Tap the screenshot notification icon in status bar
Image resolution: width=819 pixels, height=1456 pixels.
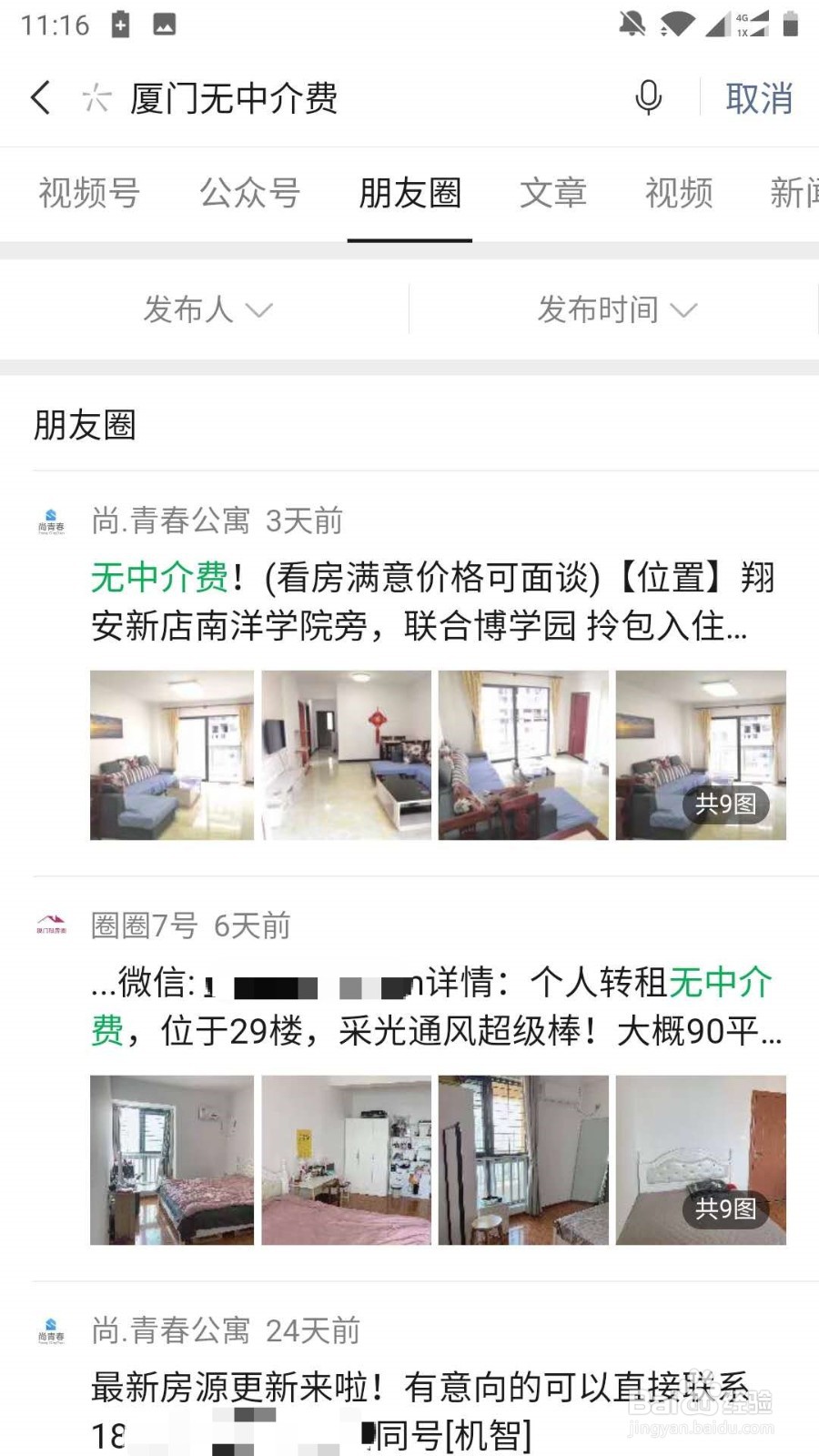[x=164, y=23]
